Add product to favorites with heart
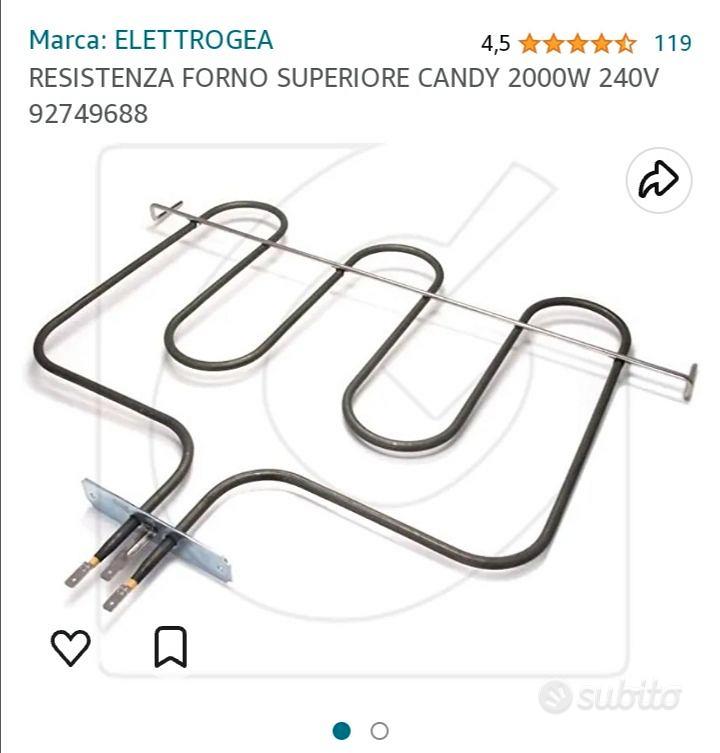Image resolution: width=720 pixels, height=753 pixels. click(71, 648)
